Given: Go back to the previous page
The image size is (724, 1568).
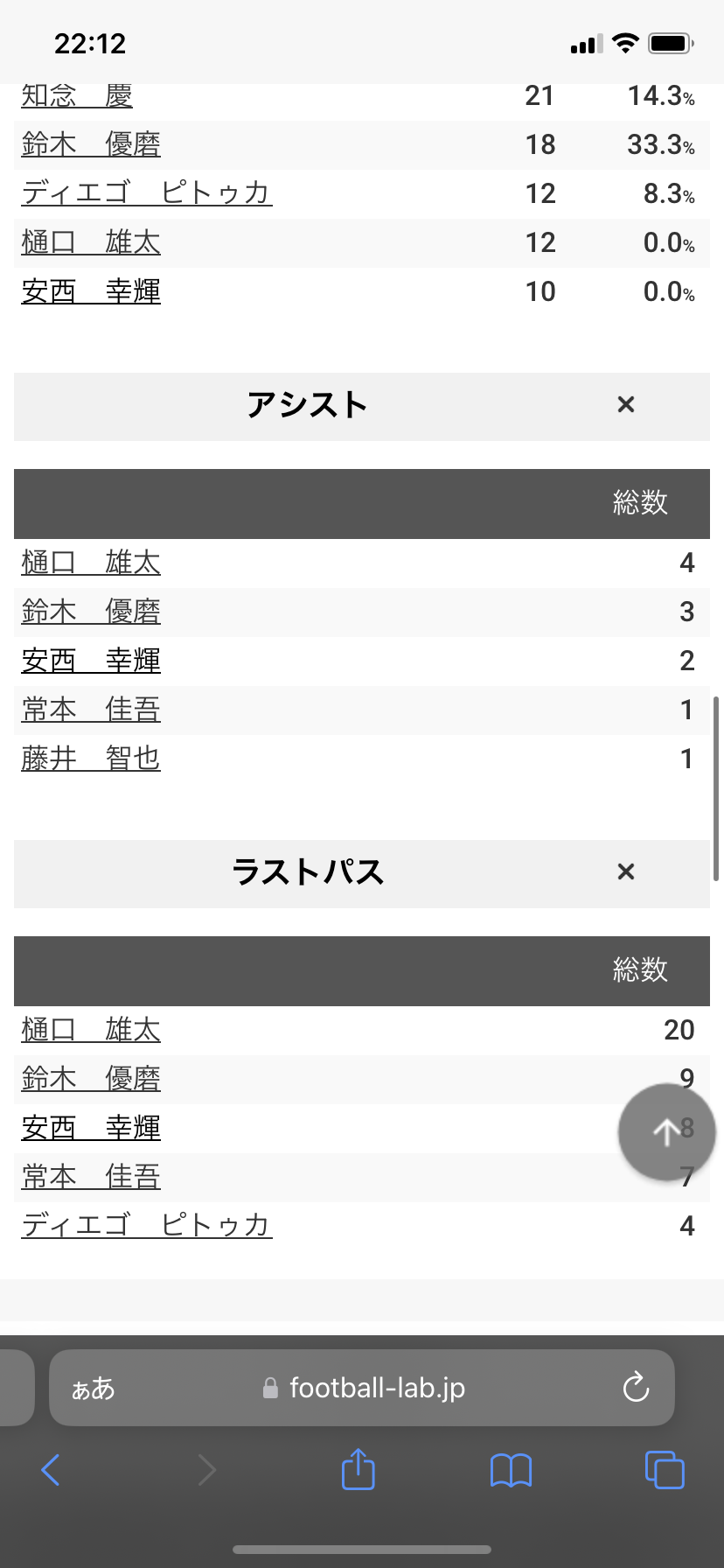Looking at the screenshot, I should [x=51, y=1470].
